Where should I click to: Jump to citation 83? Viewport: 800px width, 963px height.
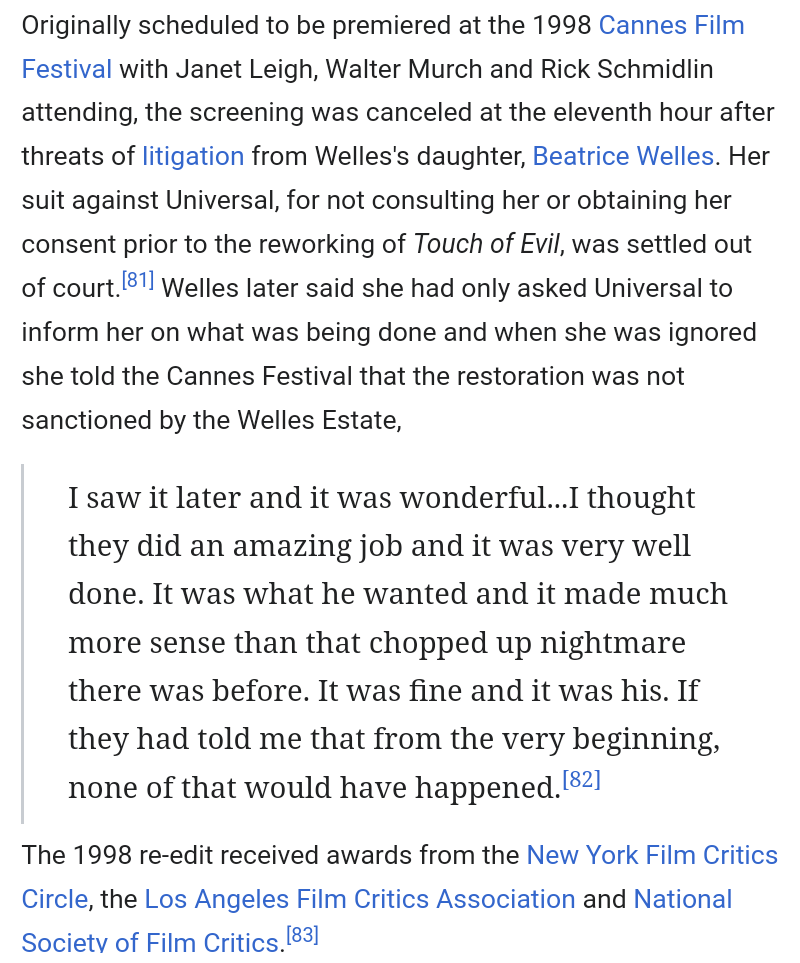(x=302, y=936)
